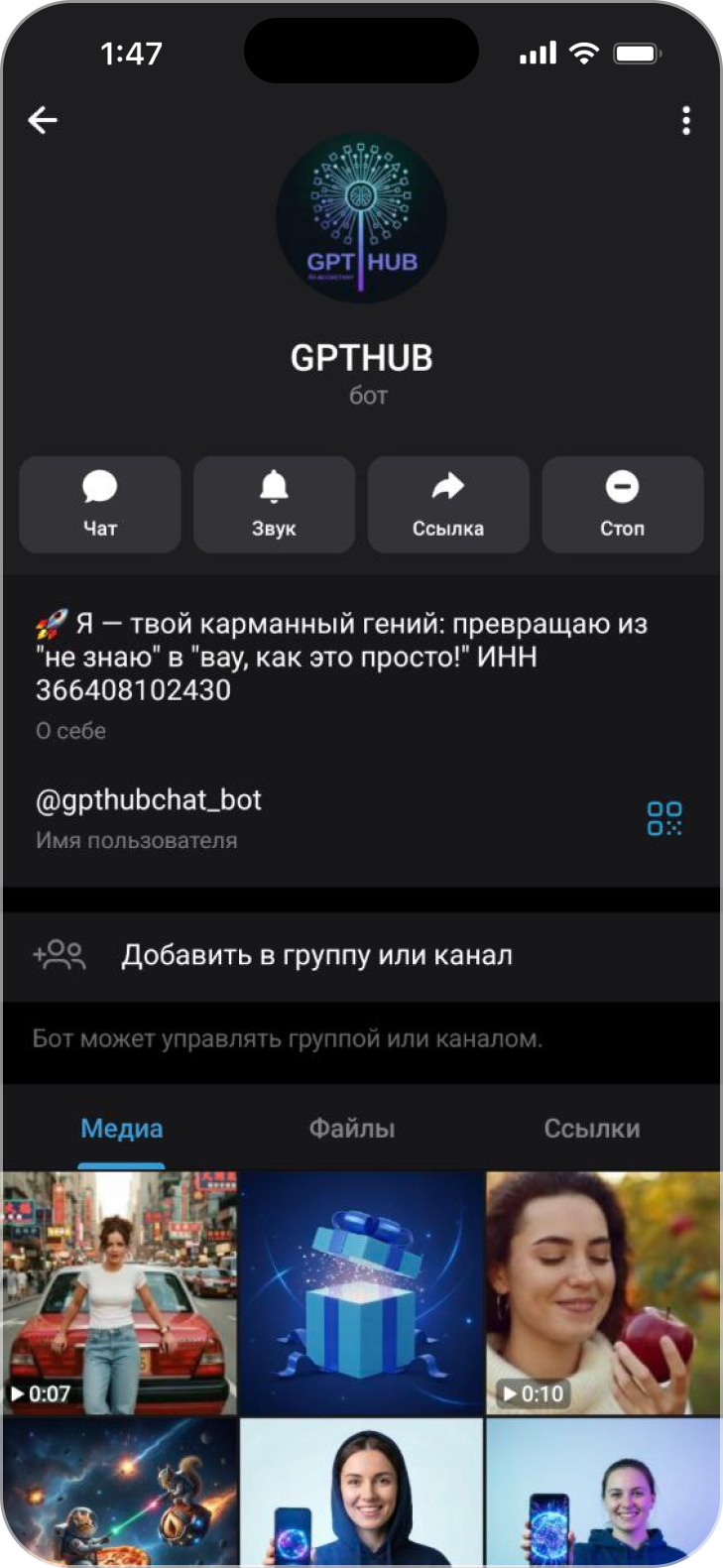Open the image of woman in hoodie
Viewport: 723px width, 1568px height.
click(361, 1491)
